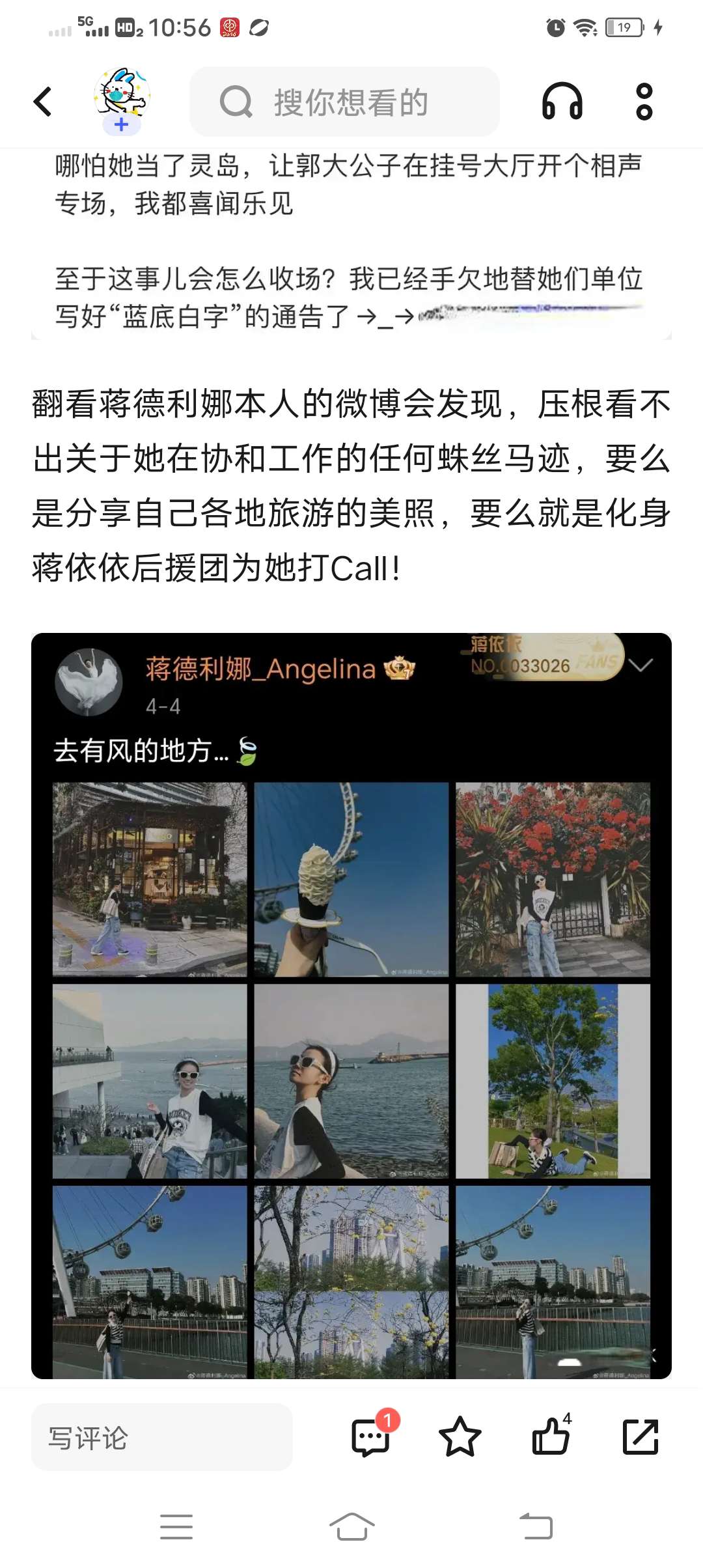
Task: Open the overflow menu
Action: click(x=644, y=102)
